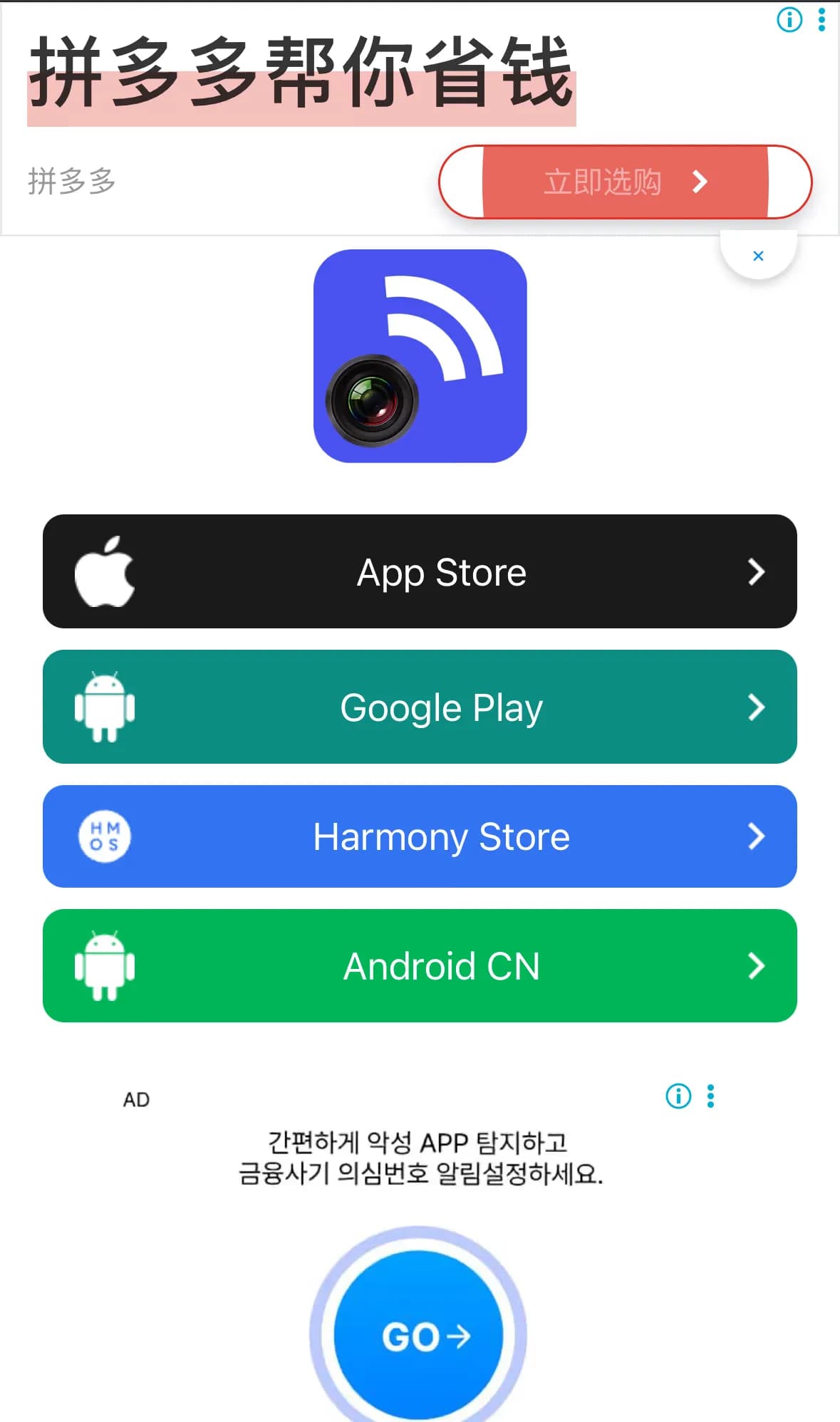The image size is (840, 1422).
Task: Tap the GO button in the bottom ad
Action: [419, 1335]
